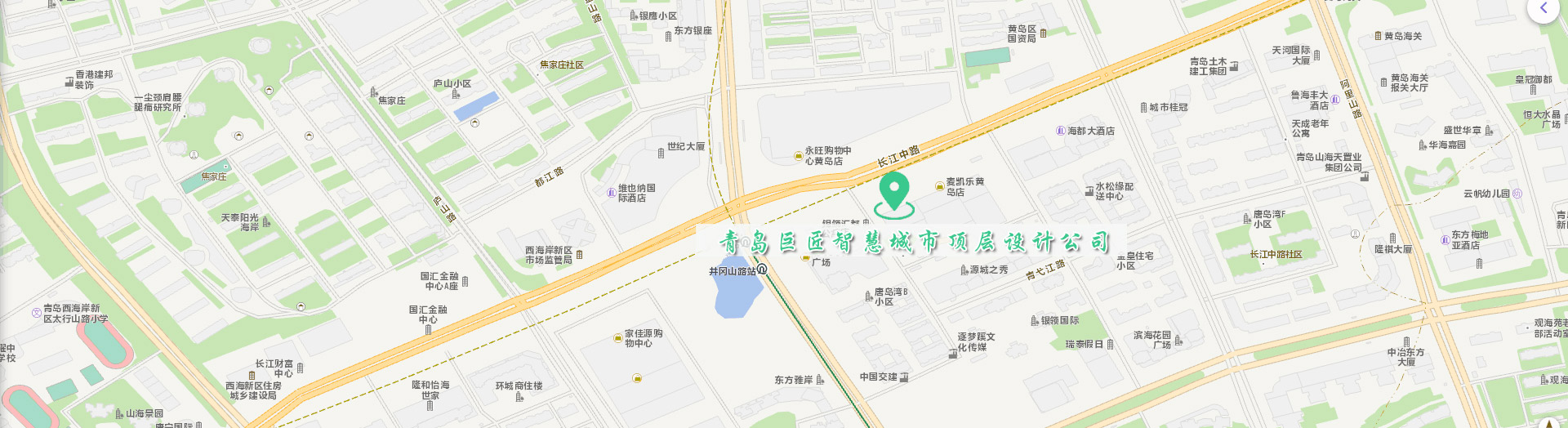
Task: Select the green location pin marker
Action: (894, 192)
